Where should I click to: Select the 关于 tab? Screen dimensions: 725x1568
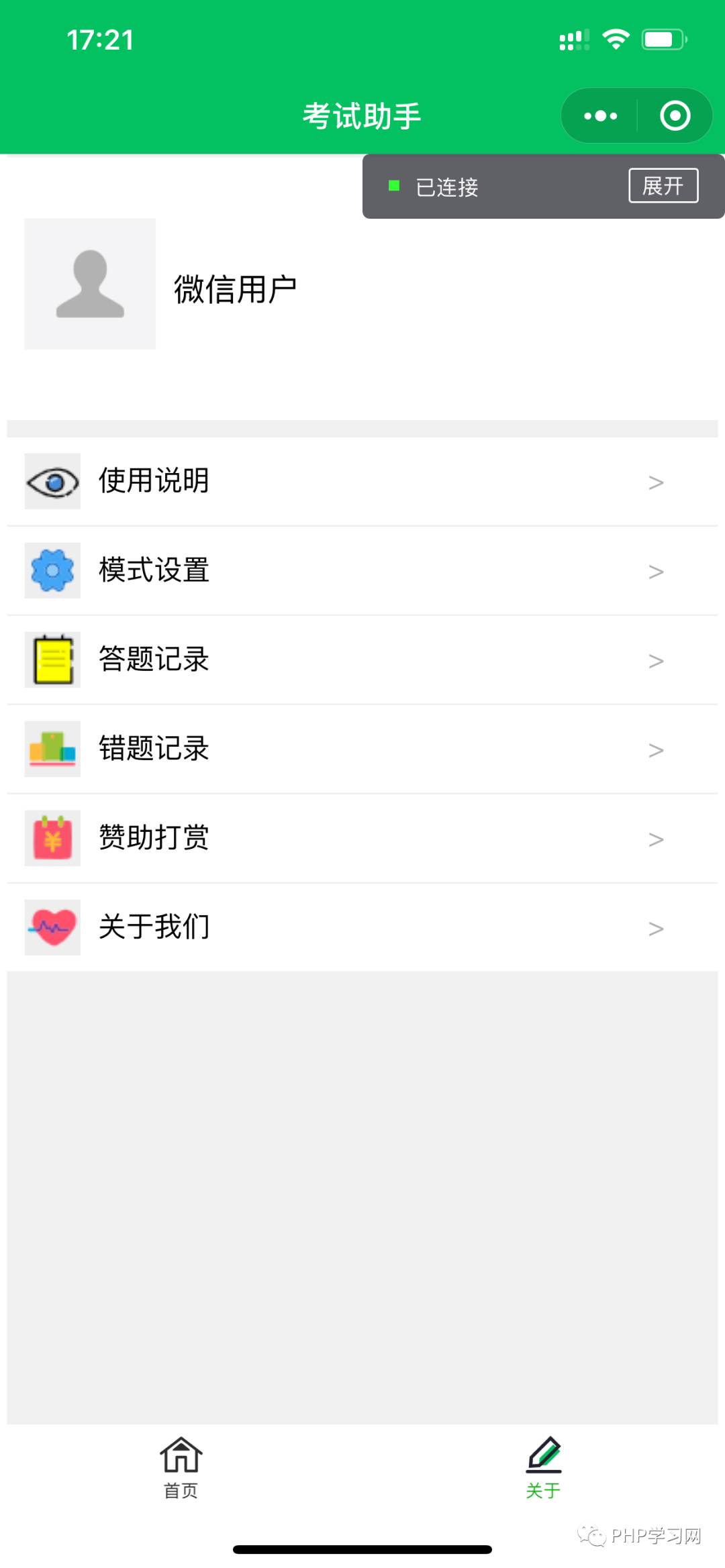coord(543,1468)
